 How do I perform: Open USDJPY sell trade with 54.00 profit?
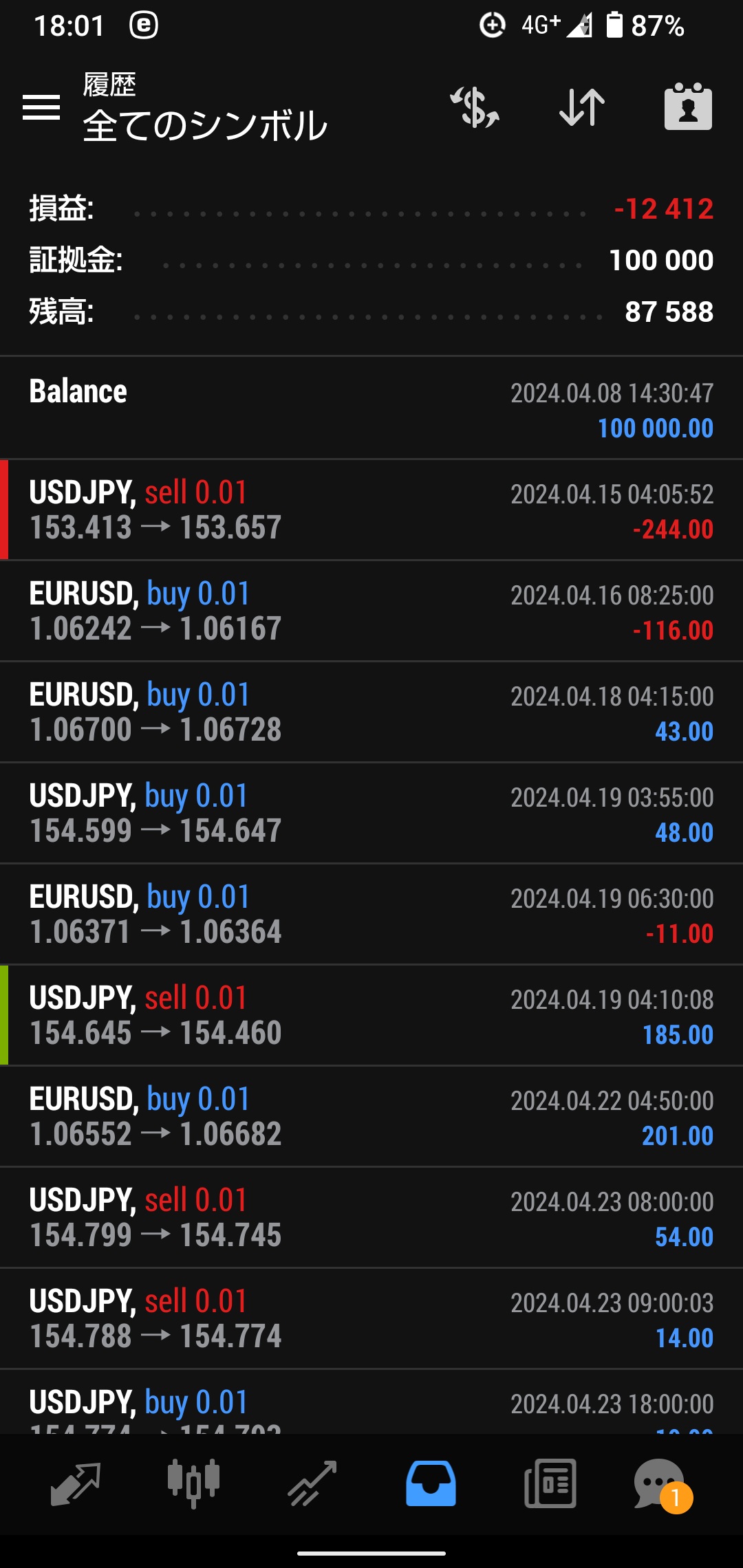[371, 1217]
